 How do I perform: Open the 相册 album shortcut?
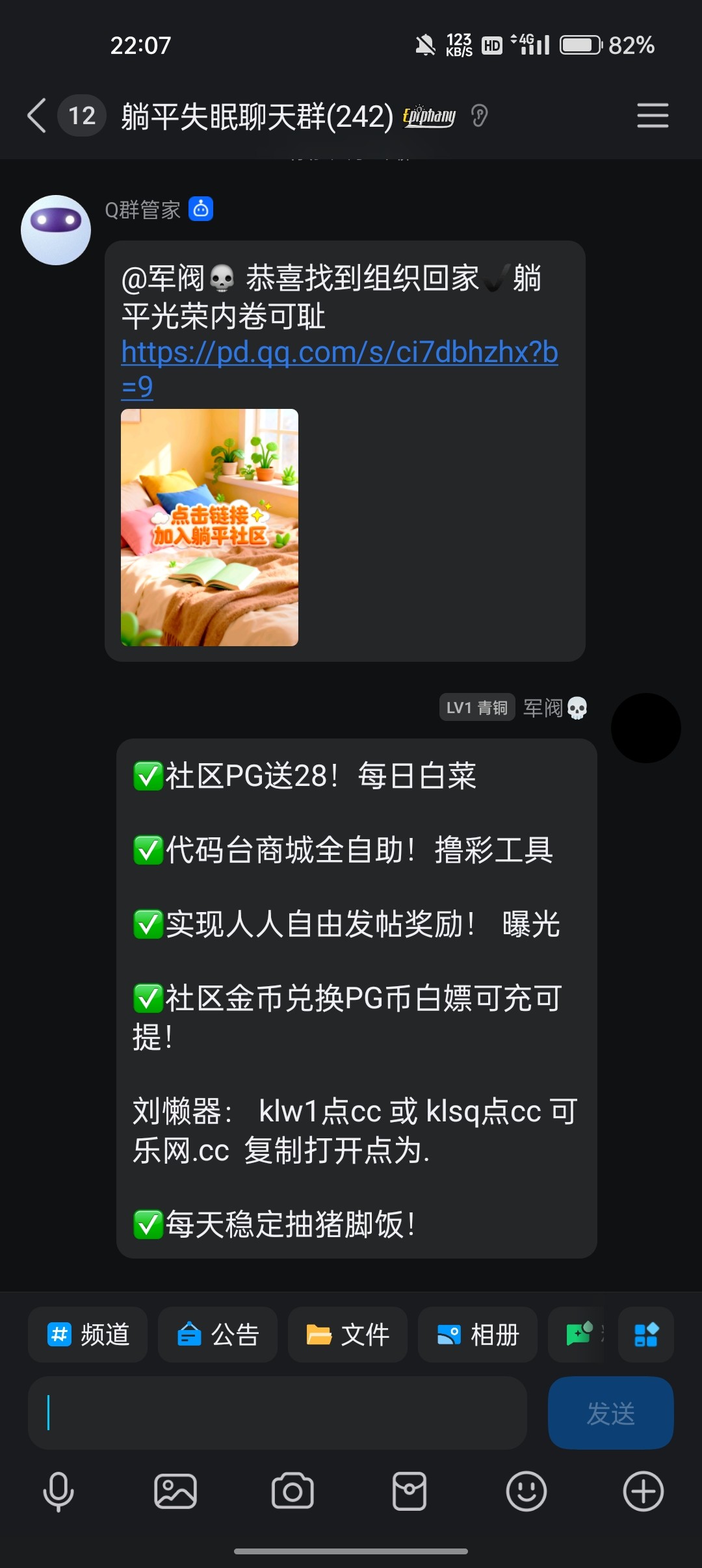coord(478,1335)
